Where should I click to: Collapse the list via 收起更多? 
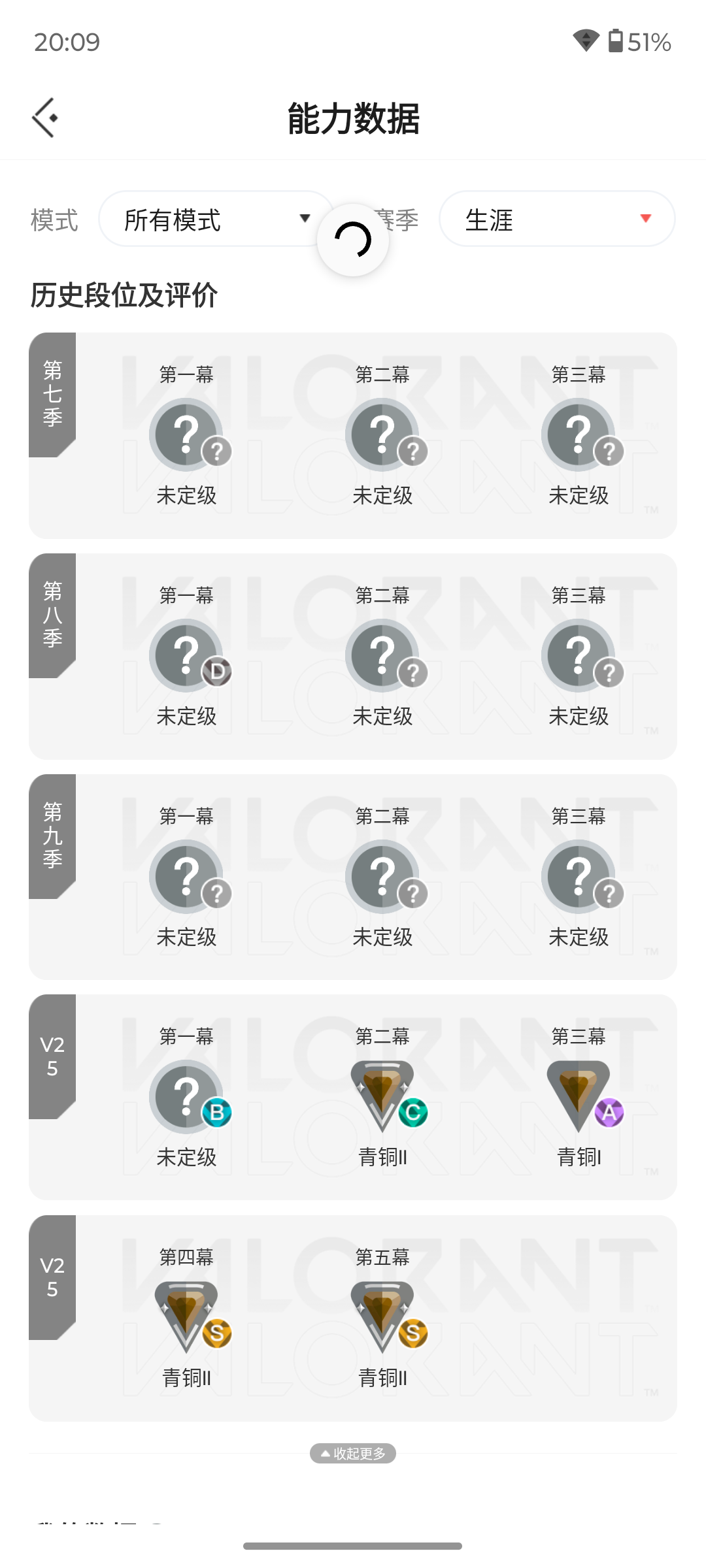pyautogui.click(x=353, y=1453)
